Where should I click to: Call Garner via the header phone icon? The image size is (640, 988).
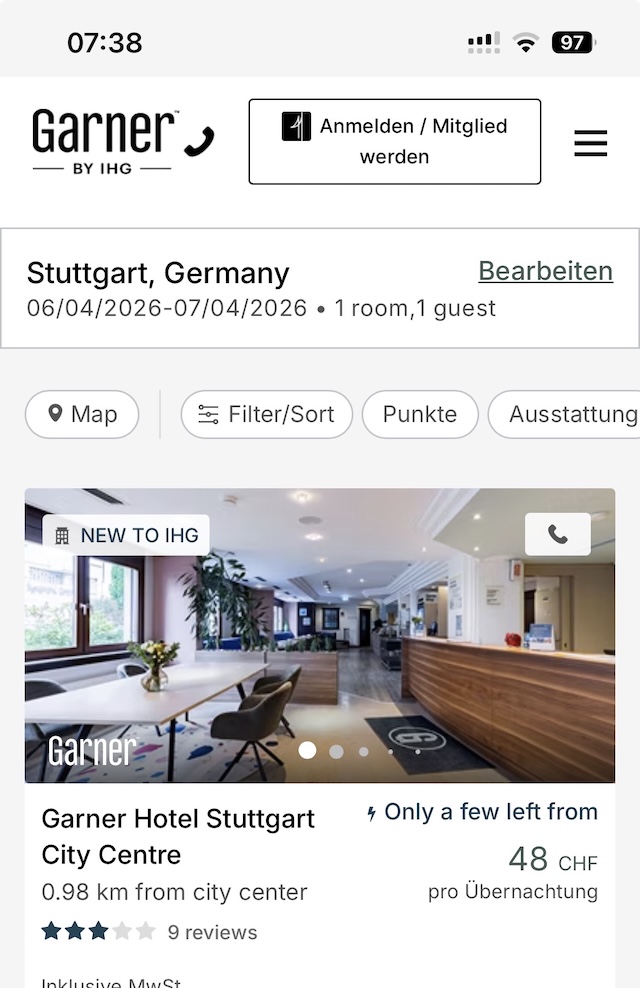point(200,140)
